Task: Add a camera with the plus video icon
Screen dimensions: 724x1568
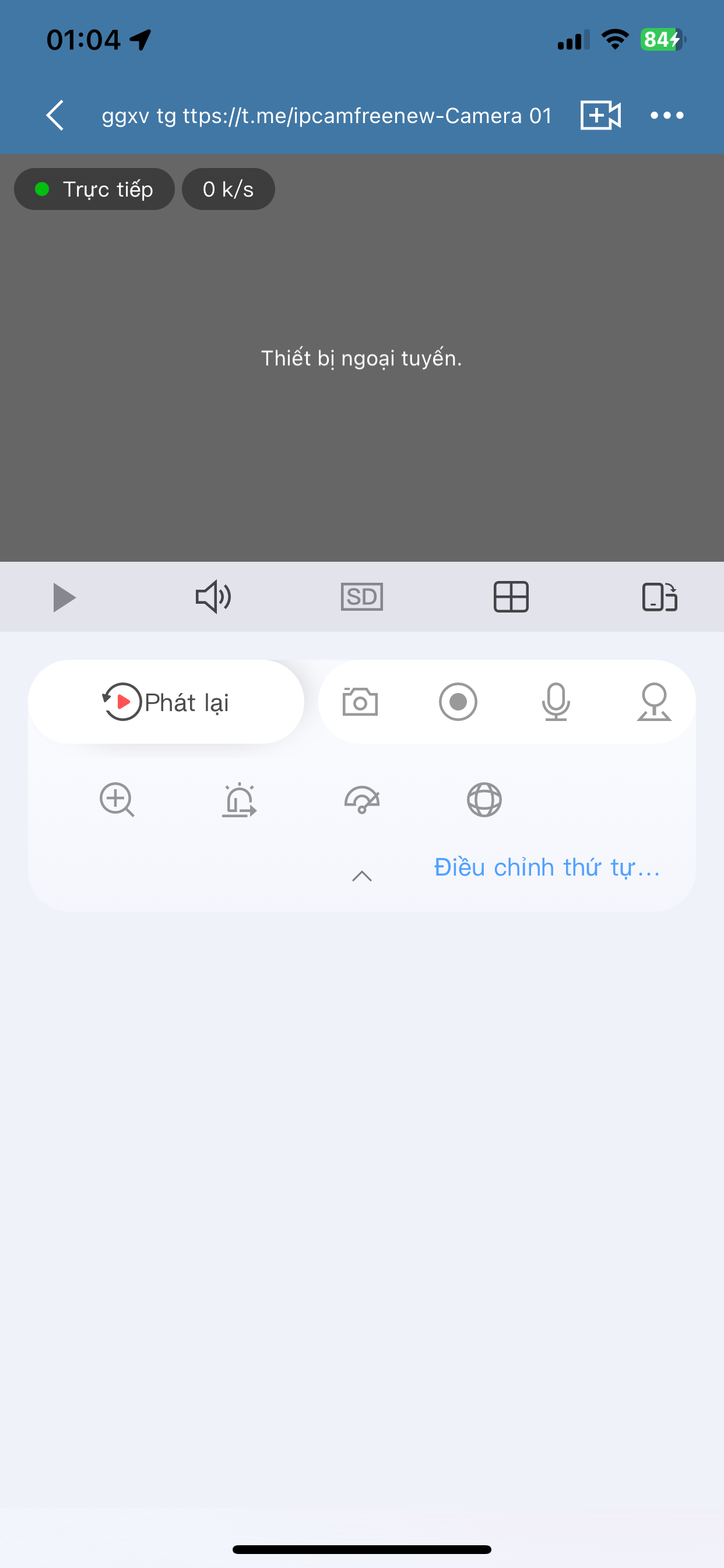Action: click(x=600, y=115)
